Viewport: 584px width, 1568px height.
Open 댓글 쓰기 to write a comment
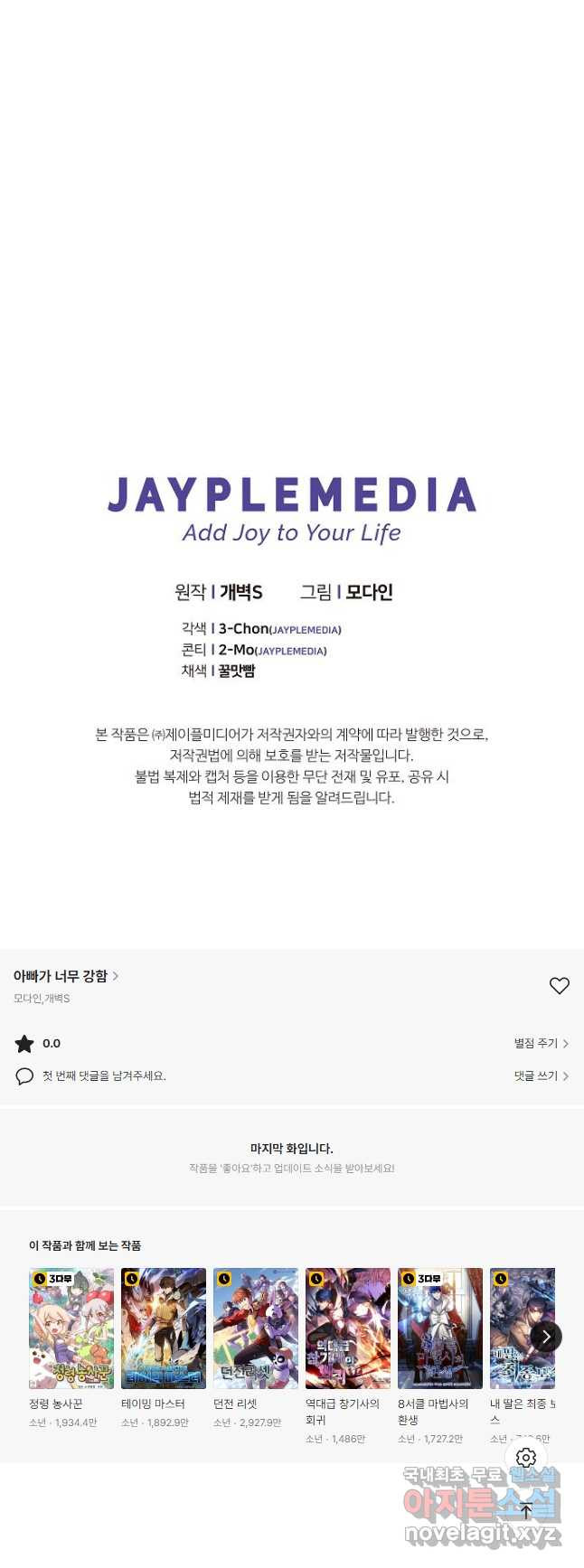[541, 1075]
